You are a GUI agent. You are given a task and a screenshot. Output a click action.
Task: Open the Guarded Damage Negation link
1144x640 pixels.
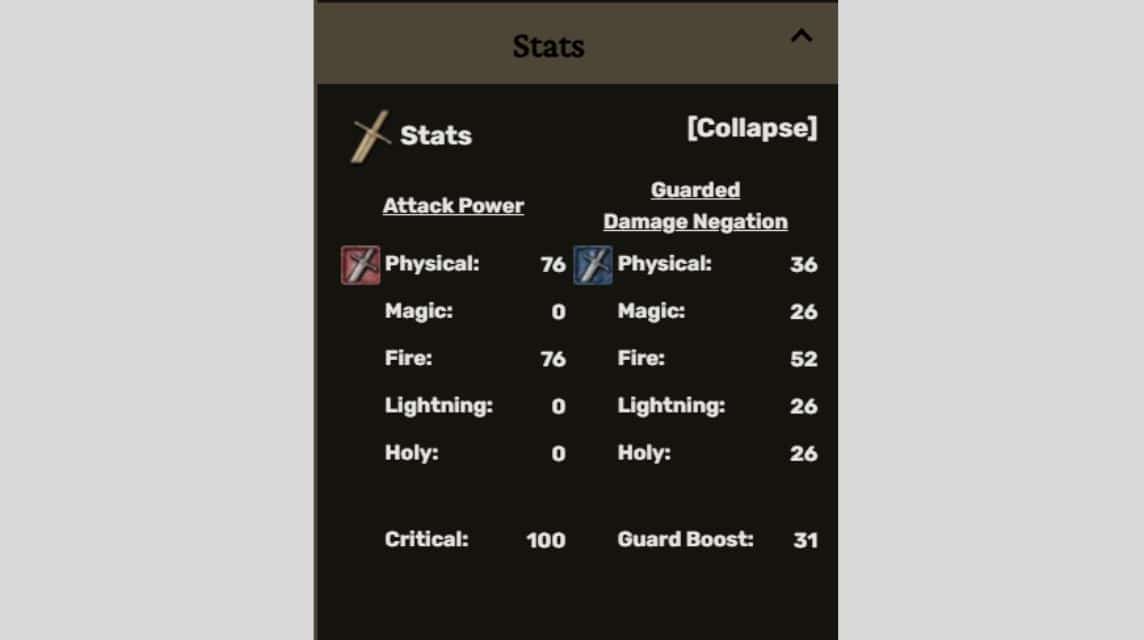(695, 206)
